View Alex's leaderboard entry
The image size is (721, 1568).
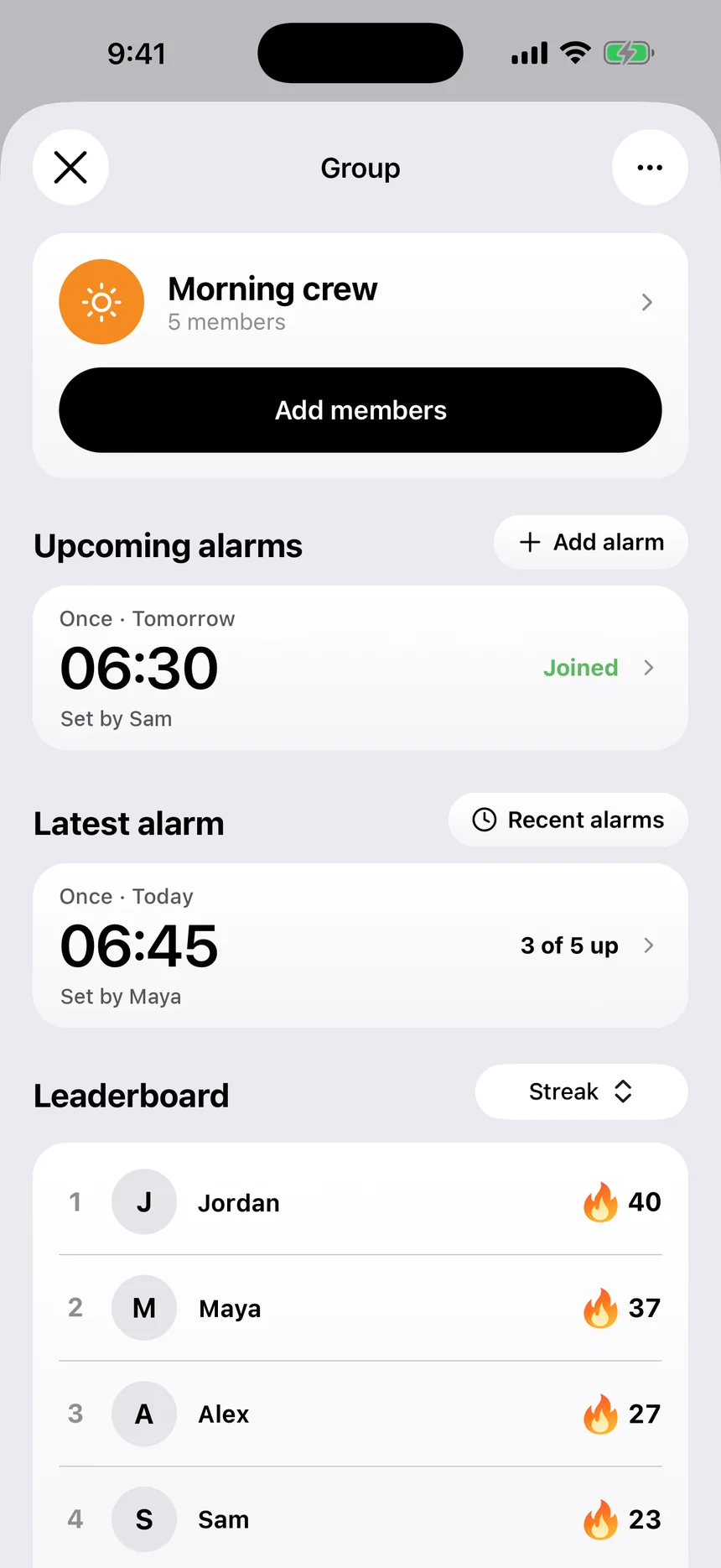tap(360, 1414)
